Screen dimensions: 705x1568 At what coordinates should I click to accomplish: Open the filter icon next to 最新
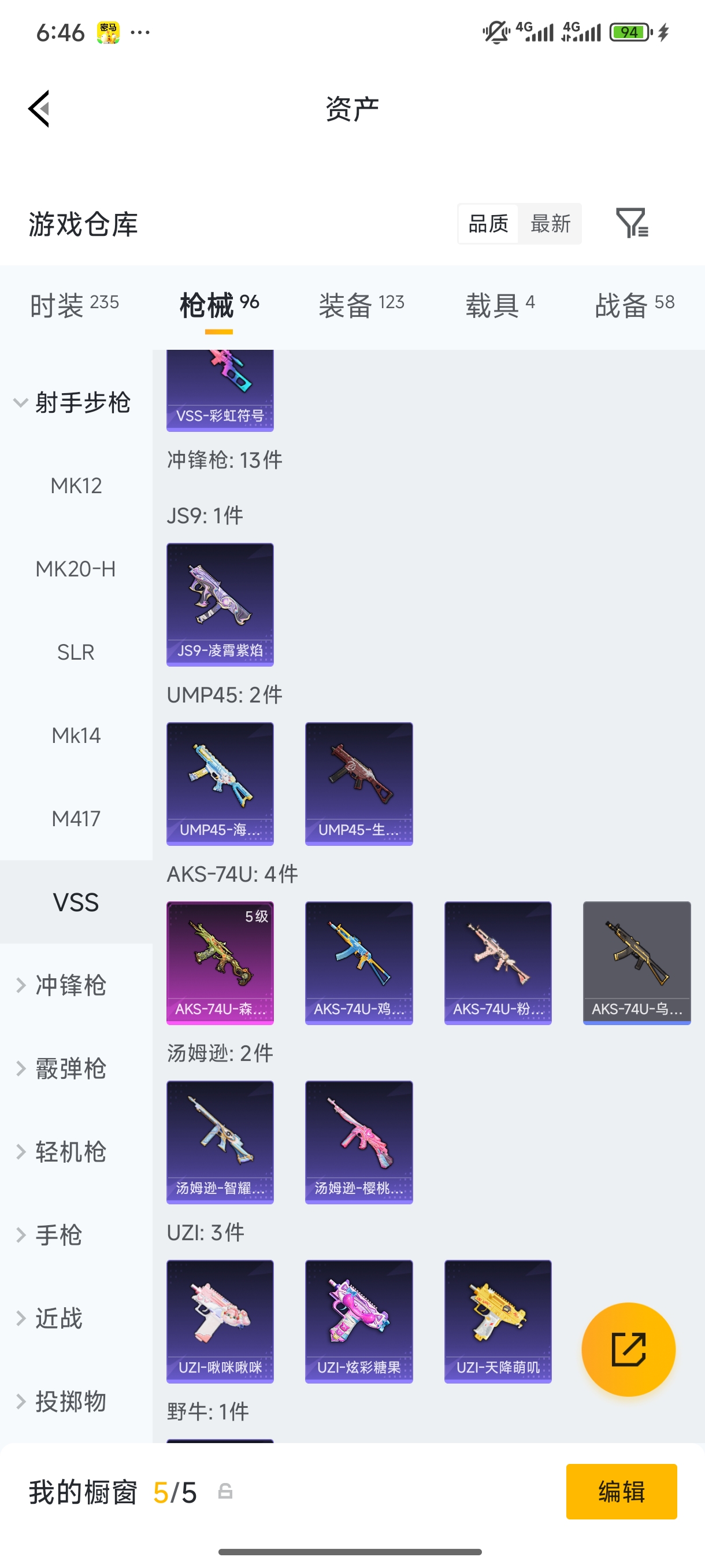tap(632, 223)
